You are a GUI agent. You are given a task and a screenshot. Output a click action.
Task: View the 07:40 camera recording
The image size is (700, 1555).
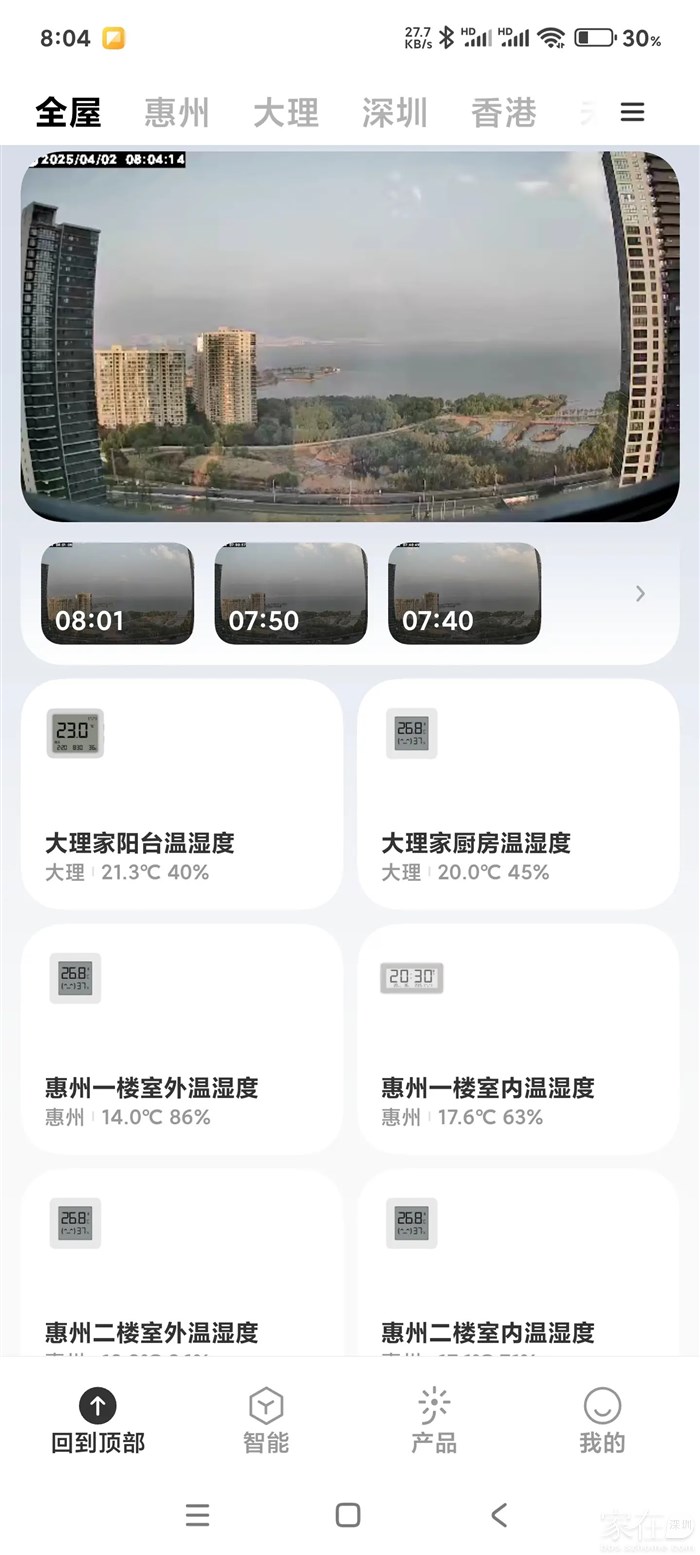point(464,593)
